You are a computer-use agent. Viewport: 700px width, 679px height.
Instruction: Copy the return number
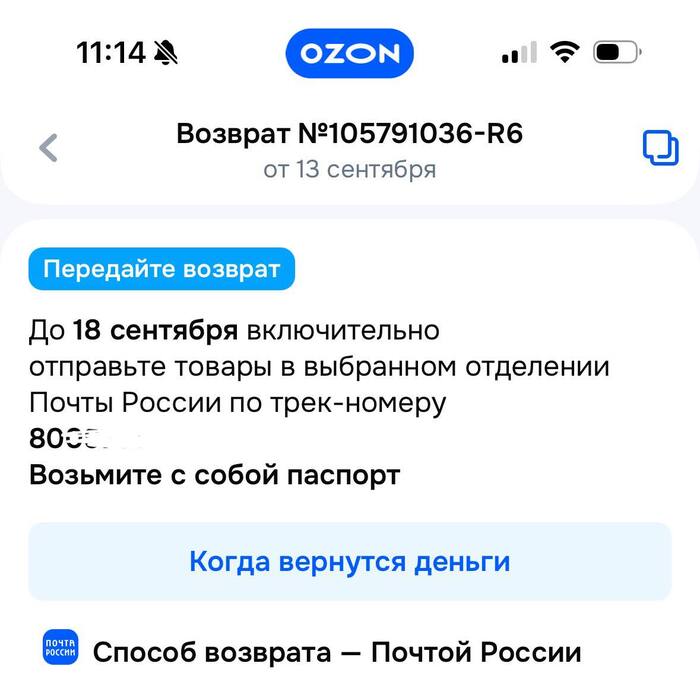point(659,148)
